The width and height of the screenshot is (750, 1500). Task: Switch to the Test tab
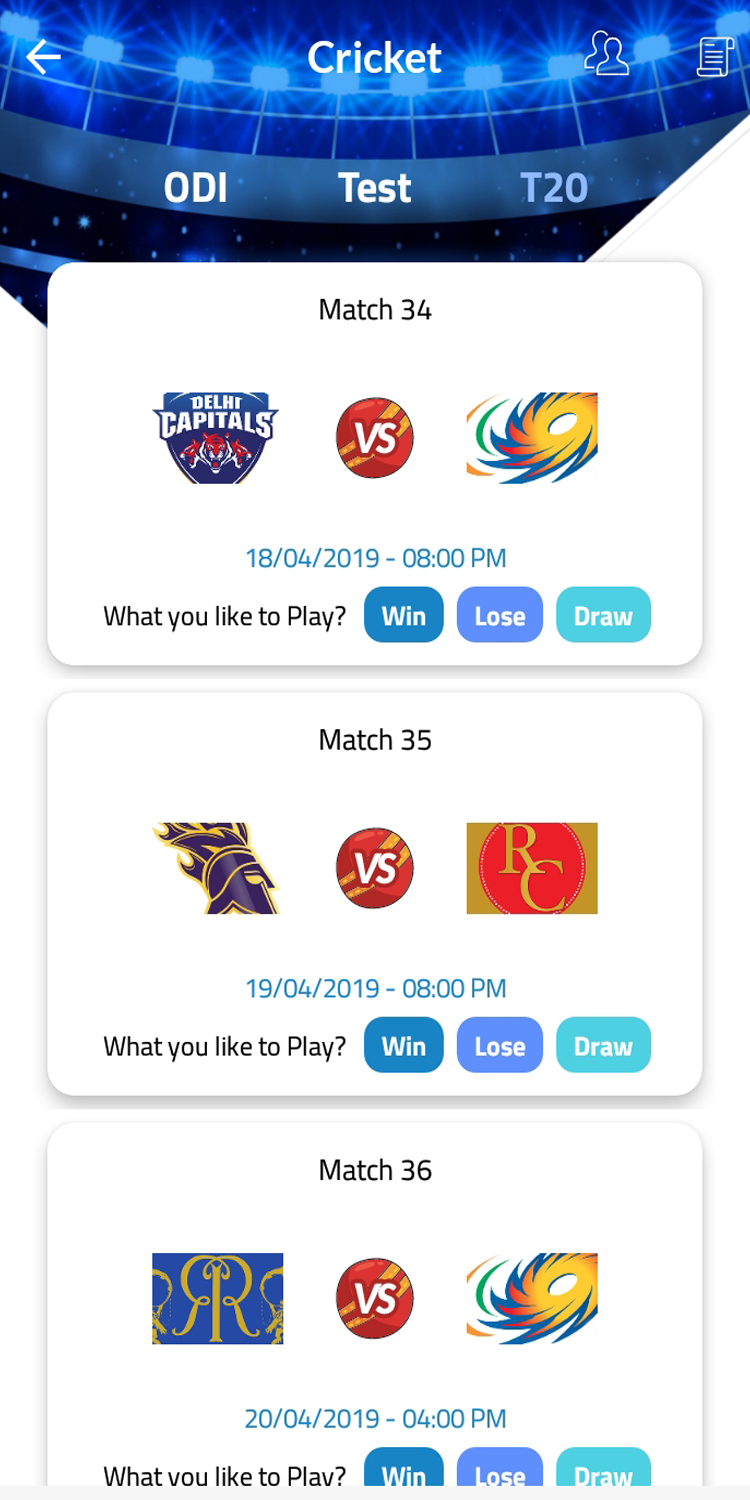(x=375, y=188)
